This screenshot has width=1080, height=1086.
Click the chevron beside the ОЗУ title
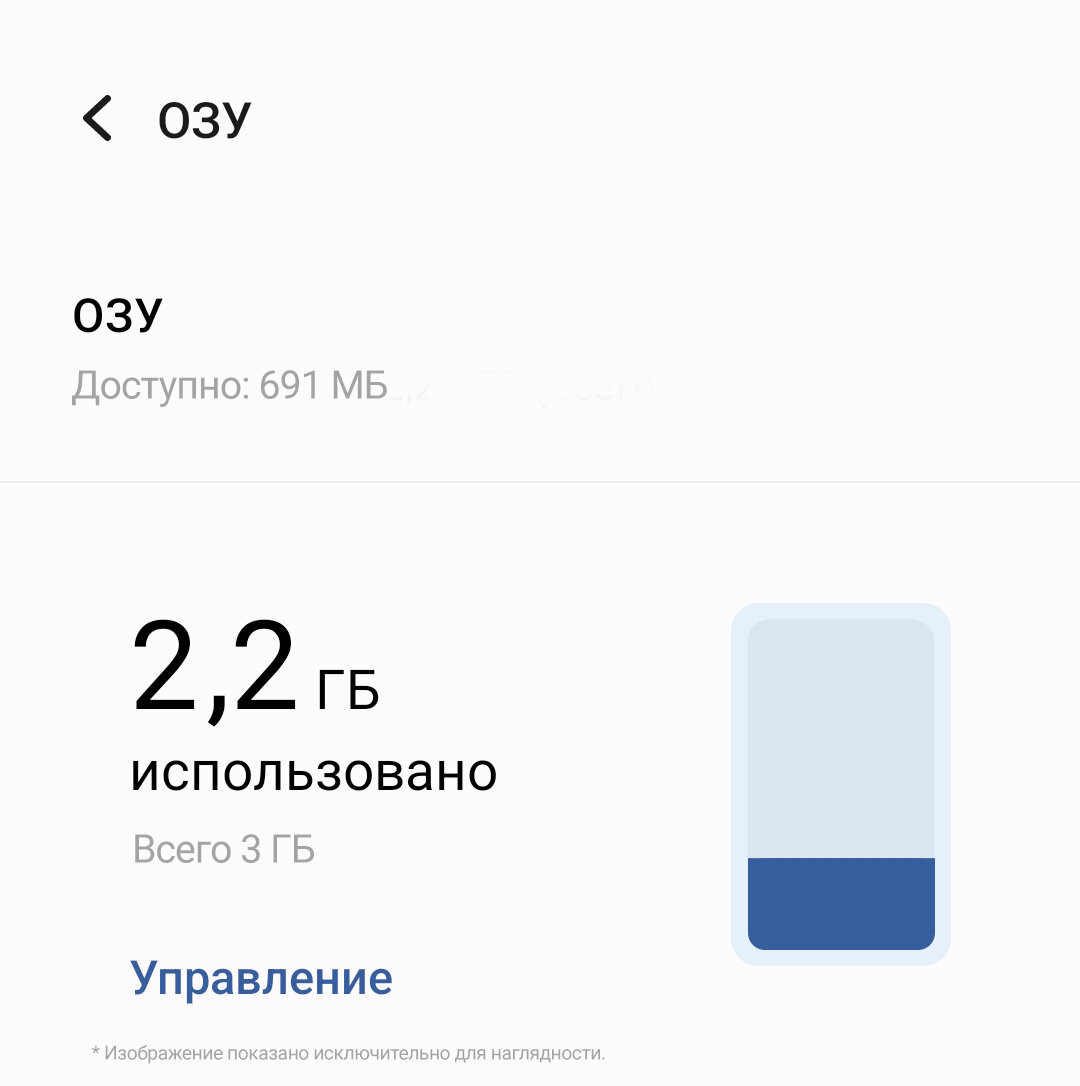97,119
